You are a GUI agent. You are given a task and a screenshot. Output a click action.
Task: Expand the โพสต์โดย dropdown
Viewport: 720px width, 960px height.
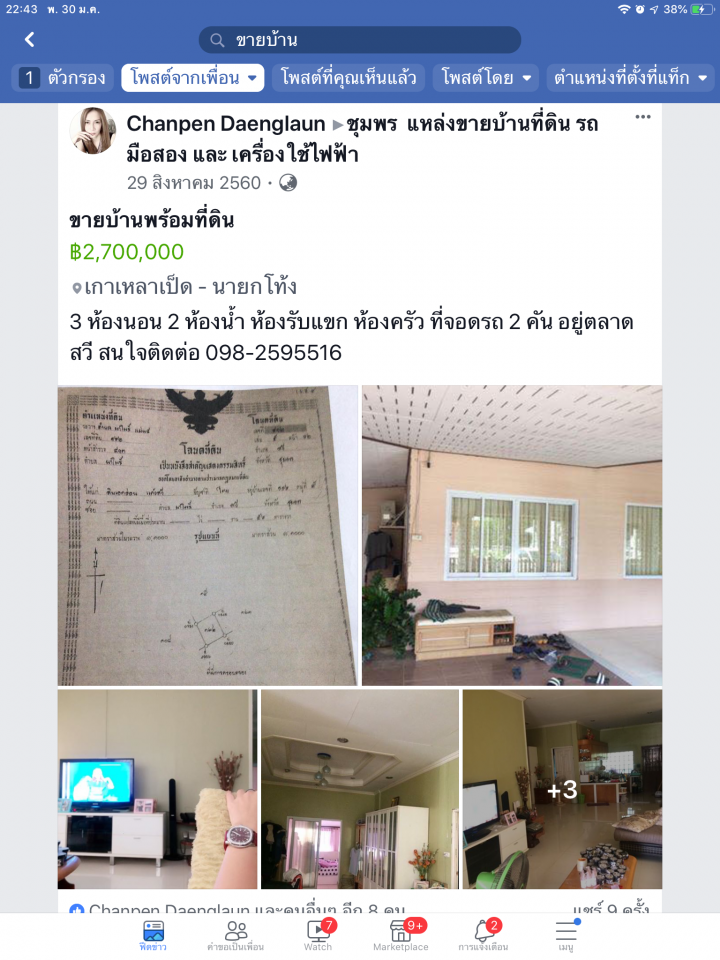point(486,77)
